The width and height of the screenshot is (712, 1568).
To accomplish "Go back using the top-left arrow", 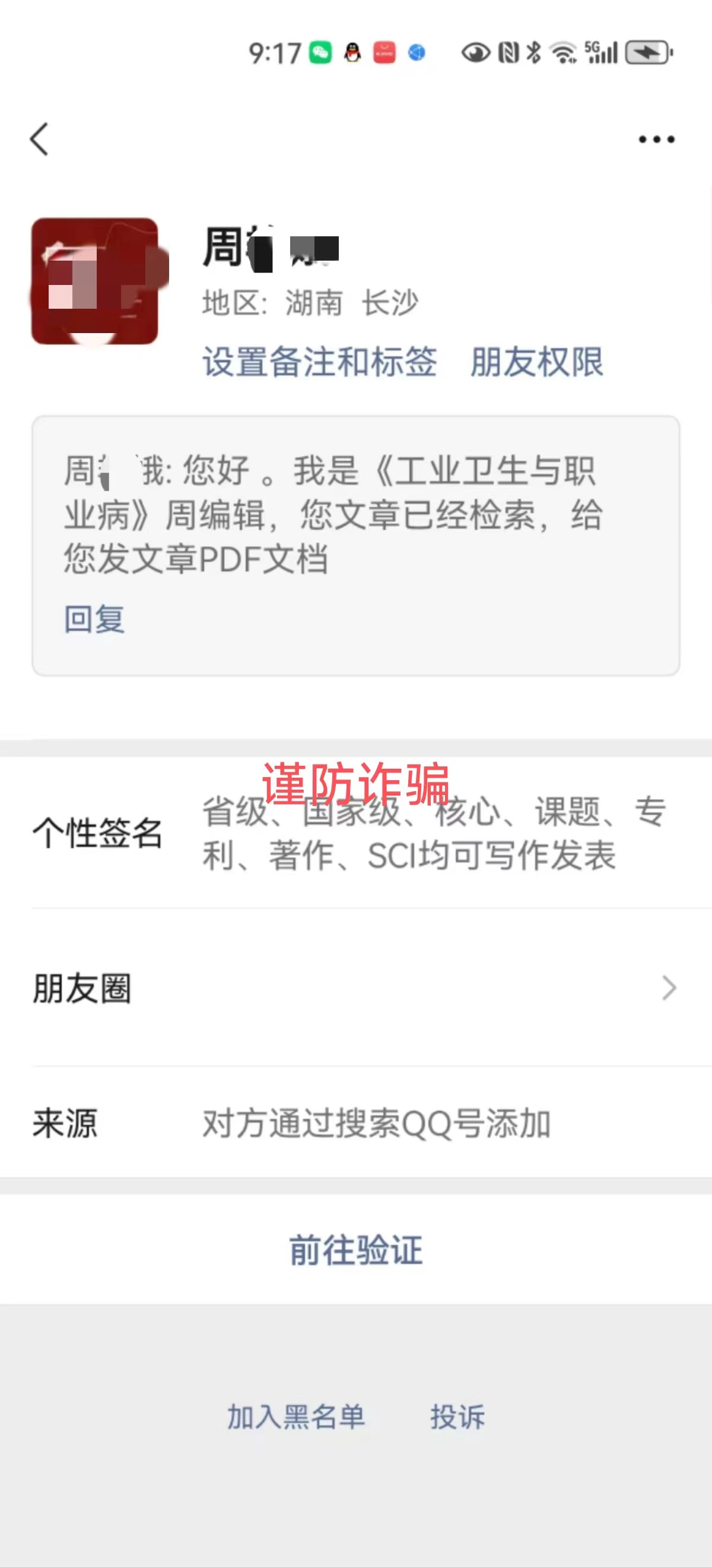I will [x=40, y=140].
